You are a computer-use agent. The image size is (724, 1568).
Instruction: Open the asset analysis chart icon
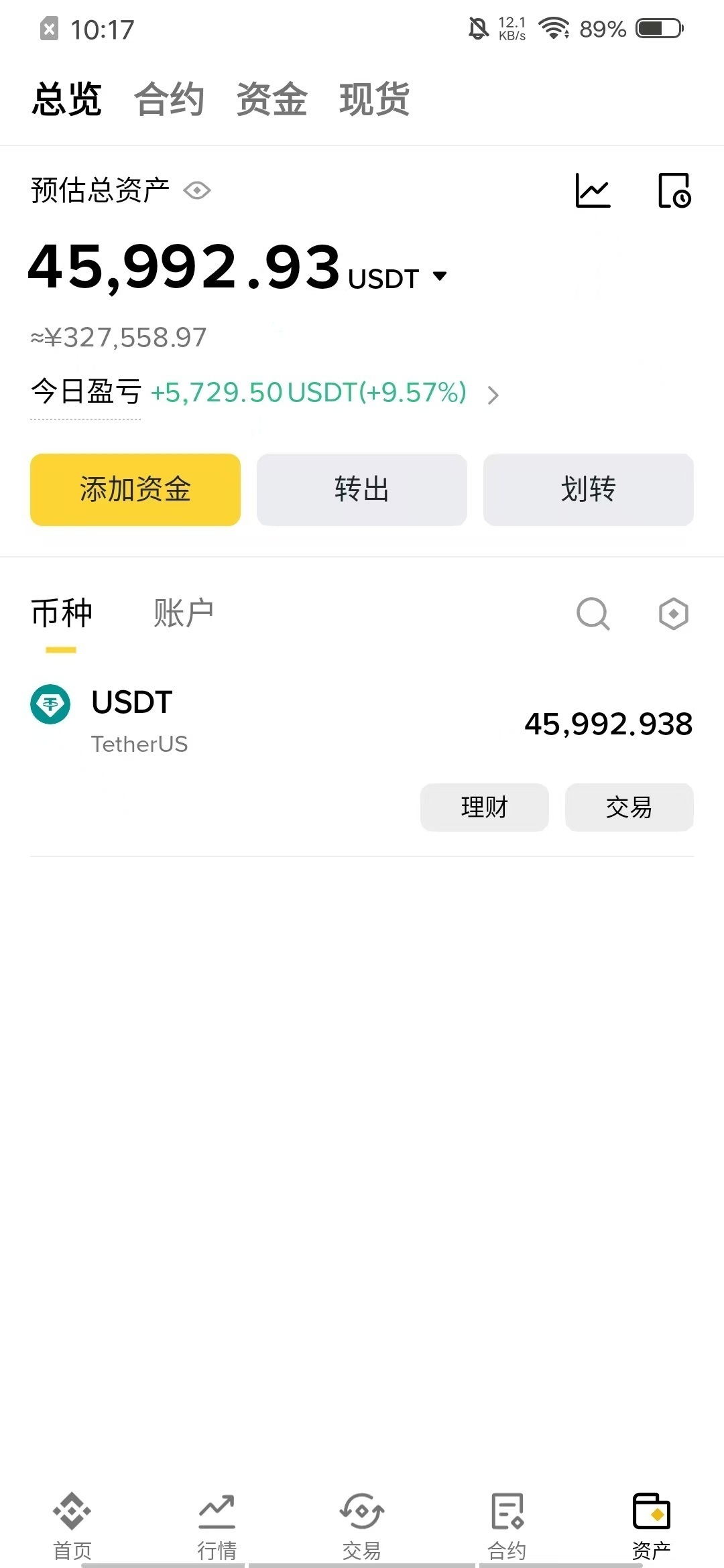click(x=593, y=191)
